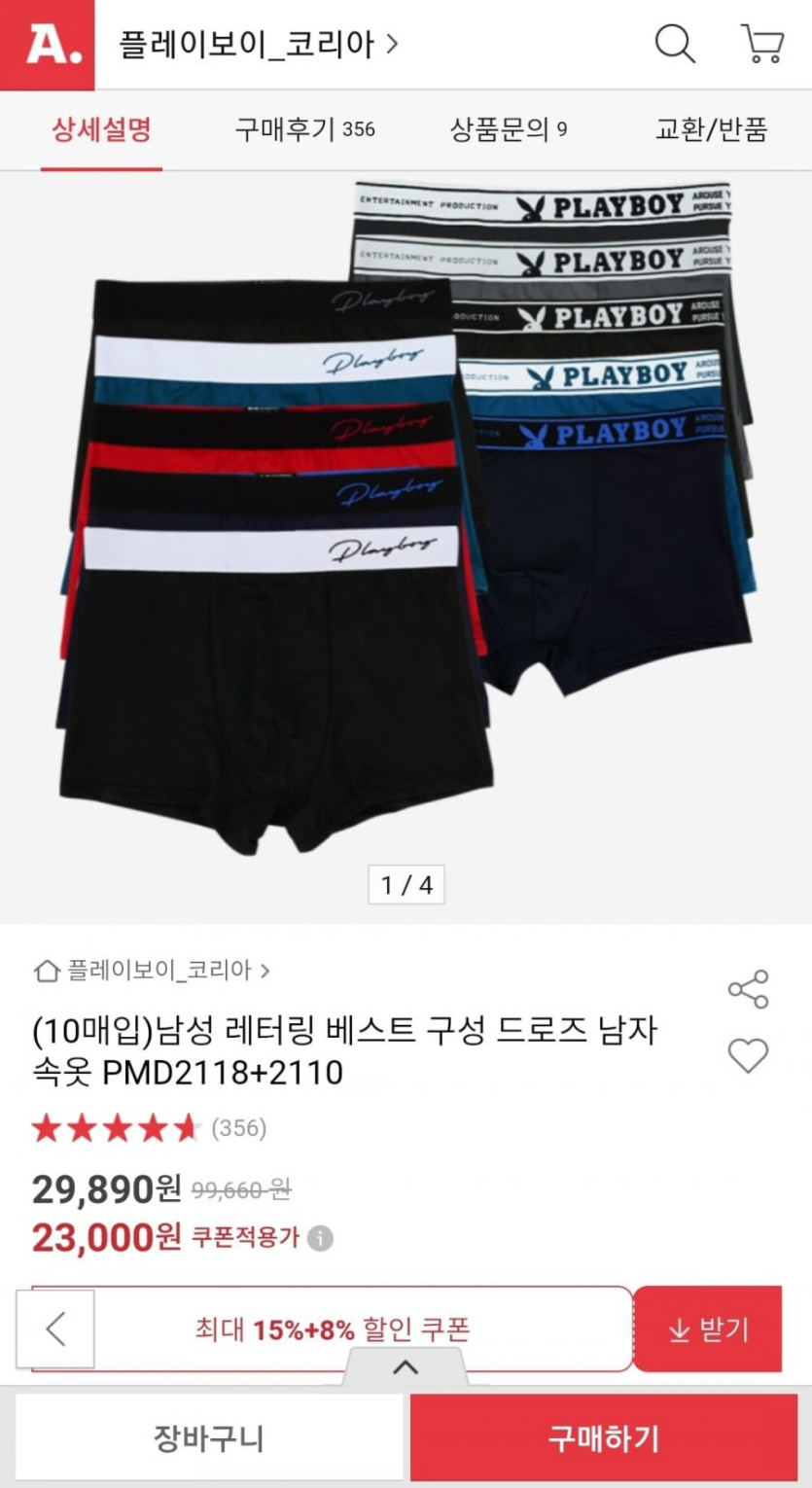Buy now with 구매하기

click(x=603, y=1437)
